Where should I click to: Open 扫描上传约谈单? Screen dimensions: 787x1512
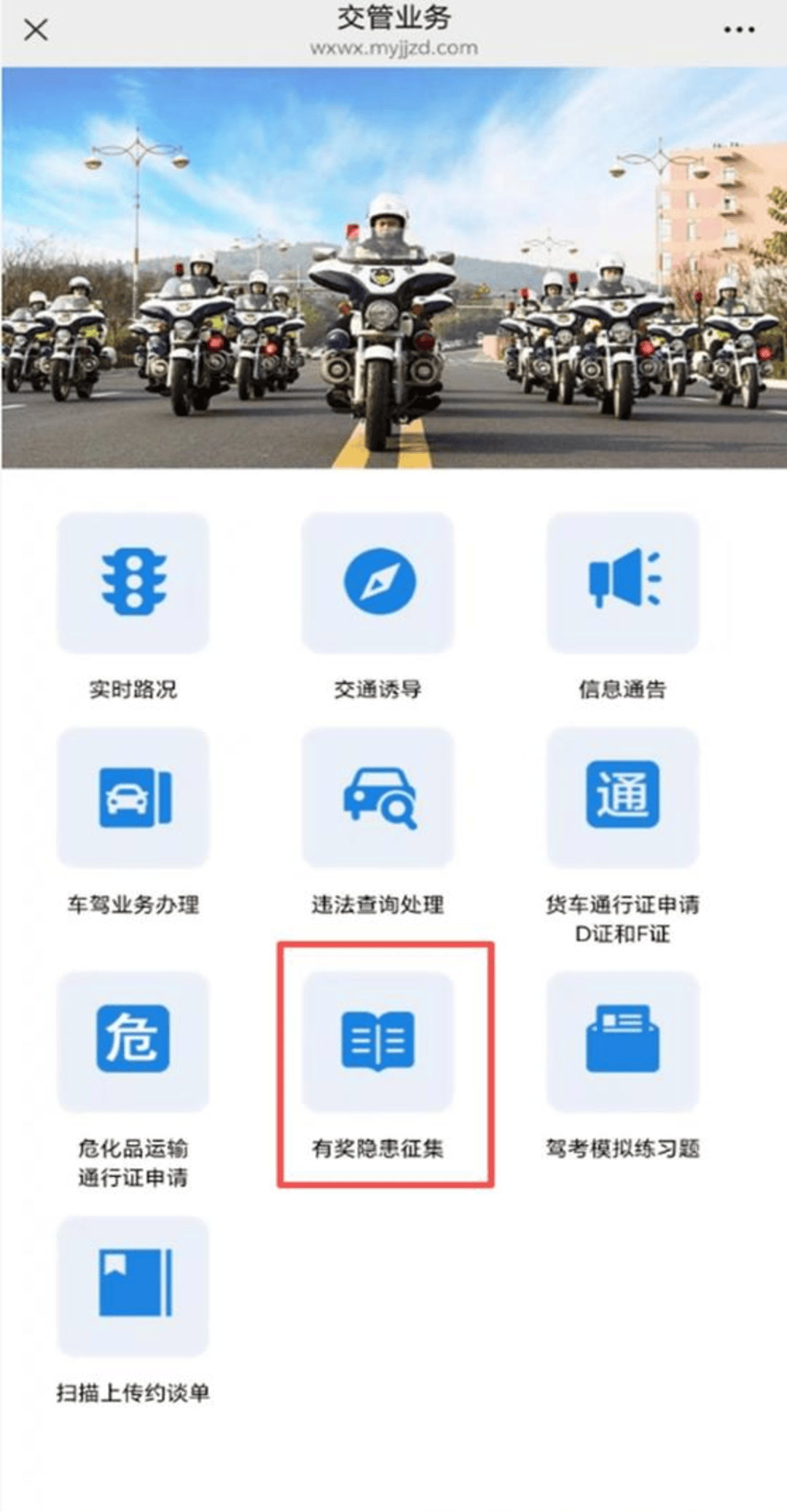[x=133, y=1285]
